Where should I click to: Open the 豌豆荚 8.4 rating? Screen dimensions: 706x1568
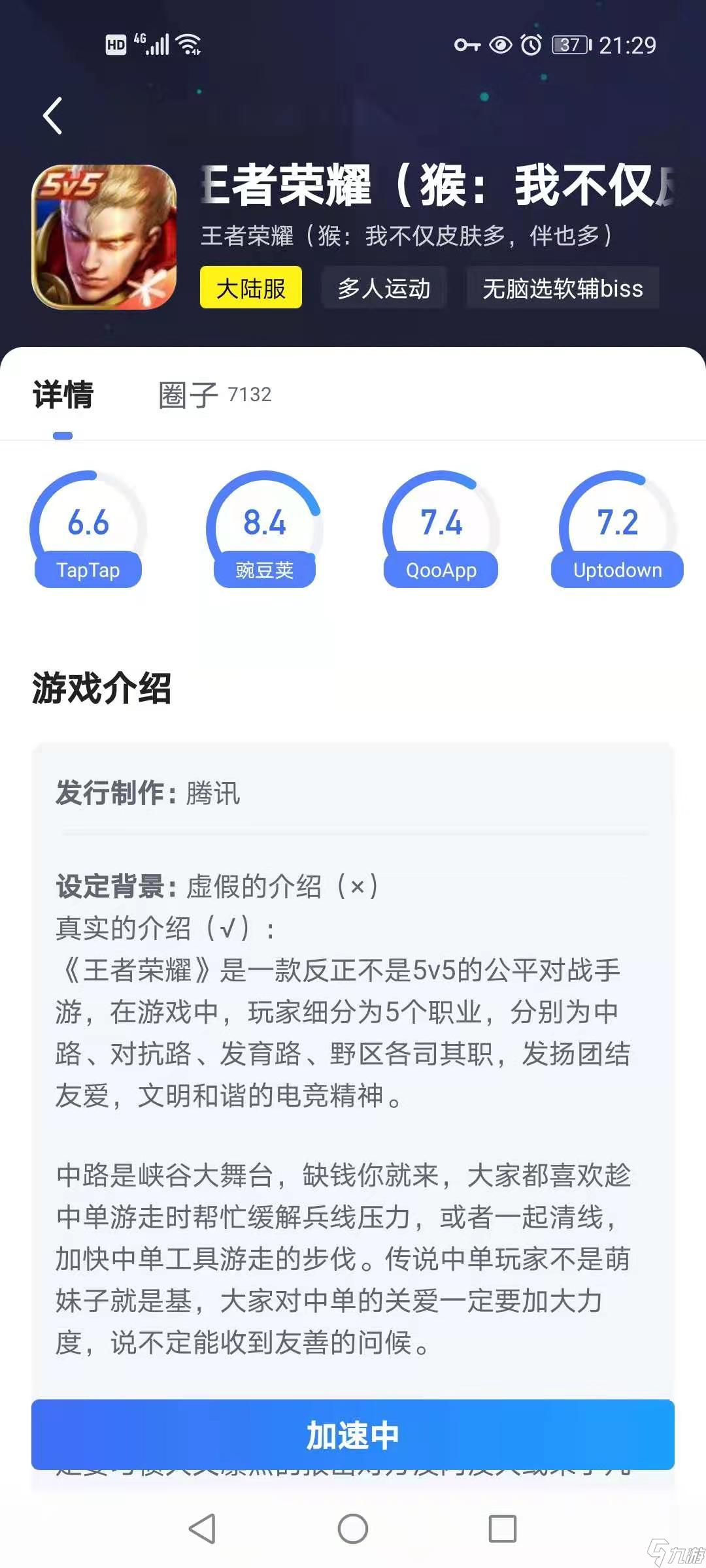[x=265, y=531]
